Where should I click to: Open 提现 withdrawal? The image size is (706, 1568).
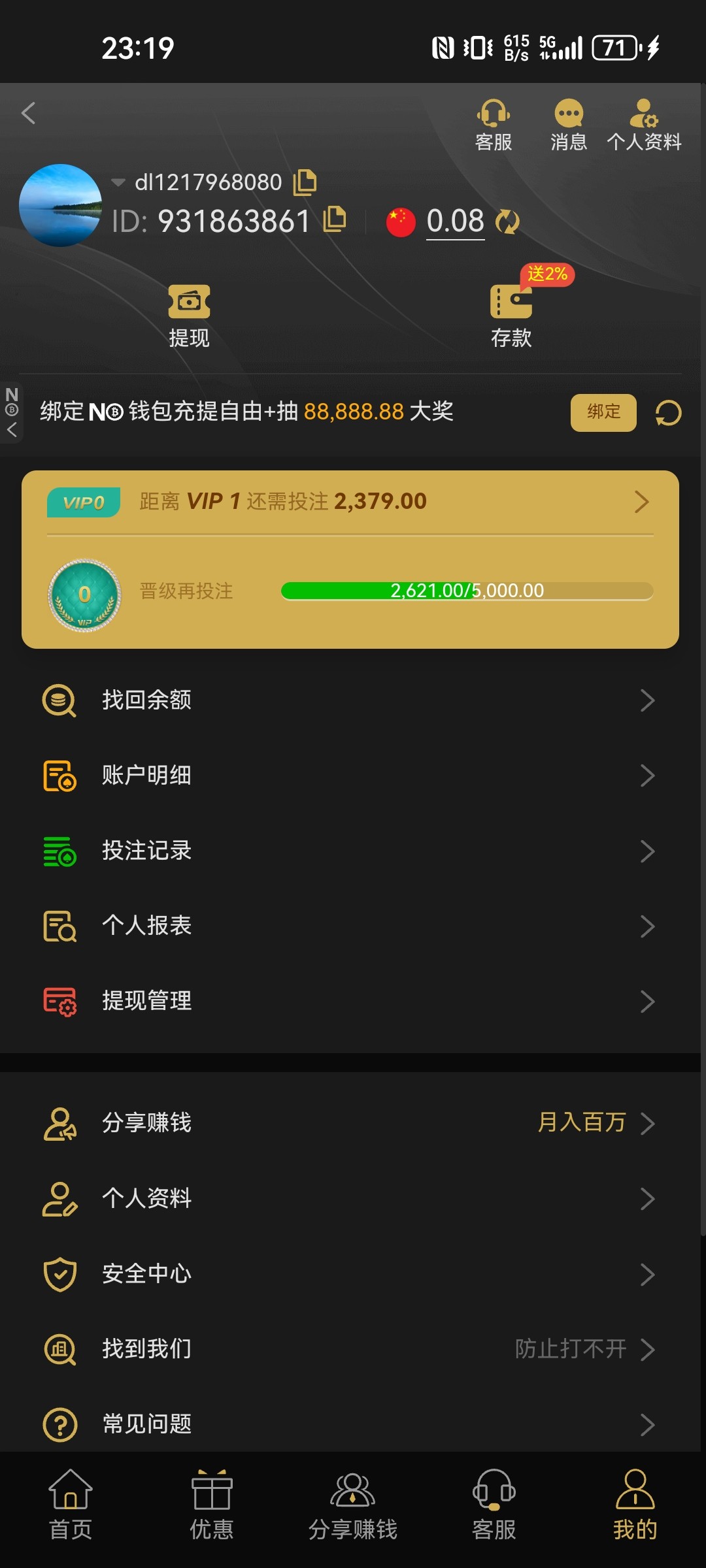(189, 316)
